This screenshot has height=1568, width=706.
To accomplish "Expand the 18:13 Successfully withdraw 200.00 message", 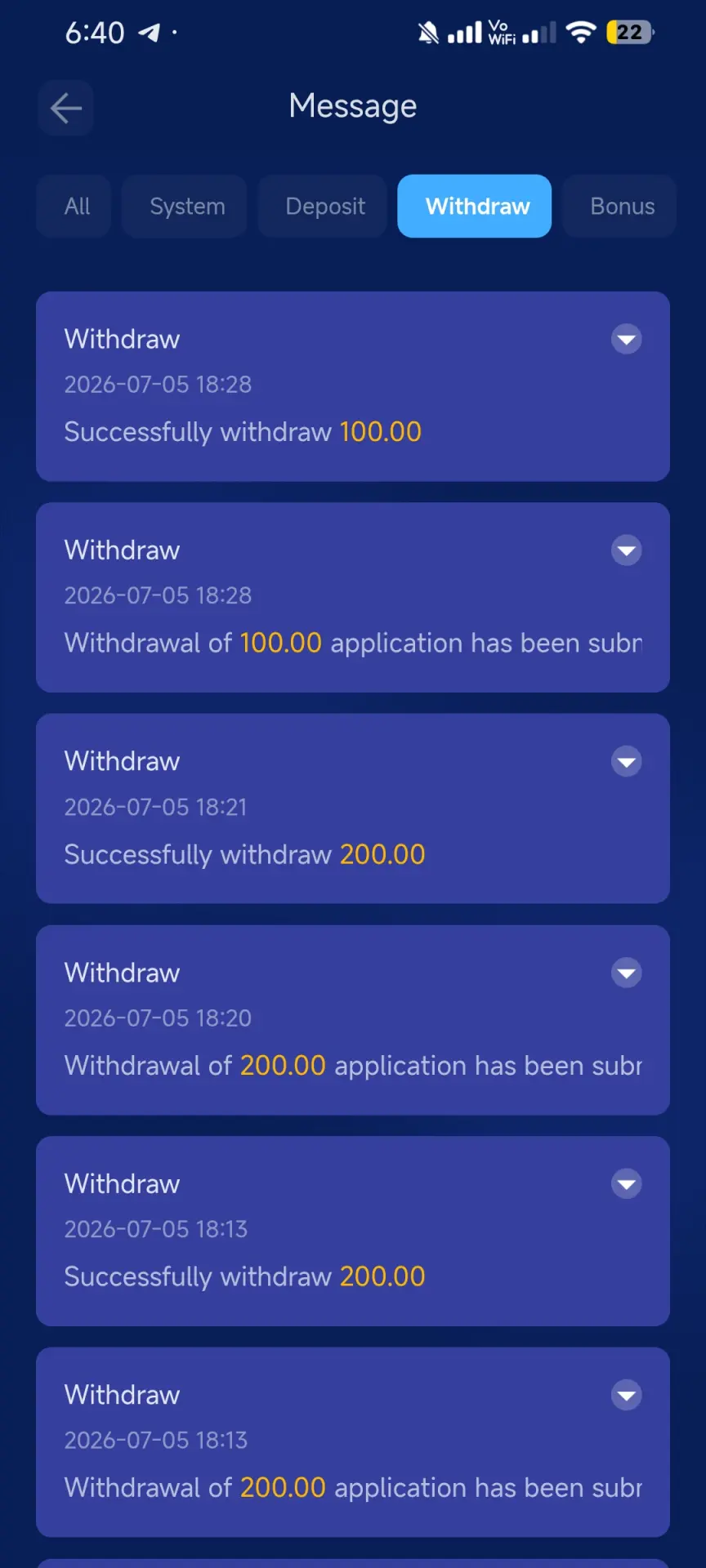I will tap(627, 1184).
